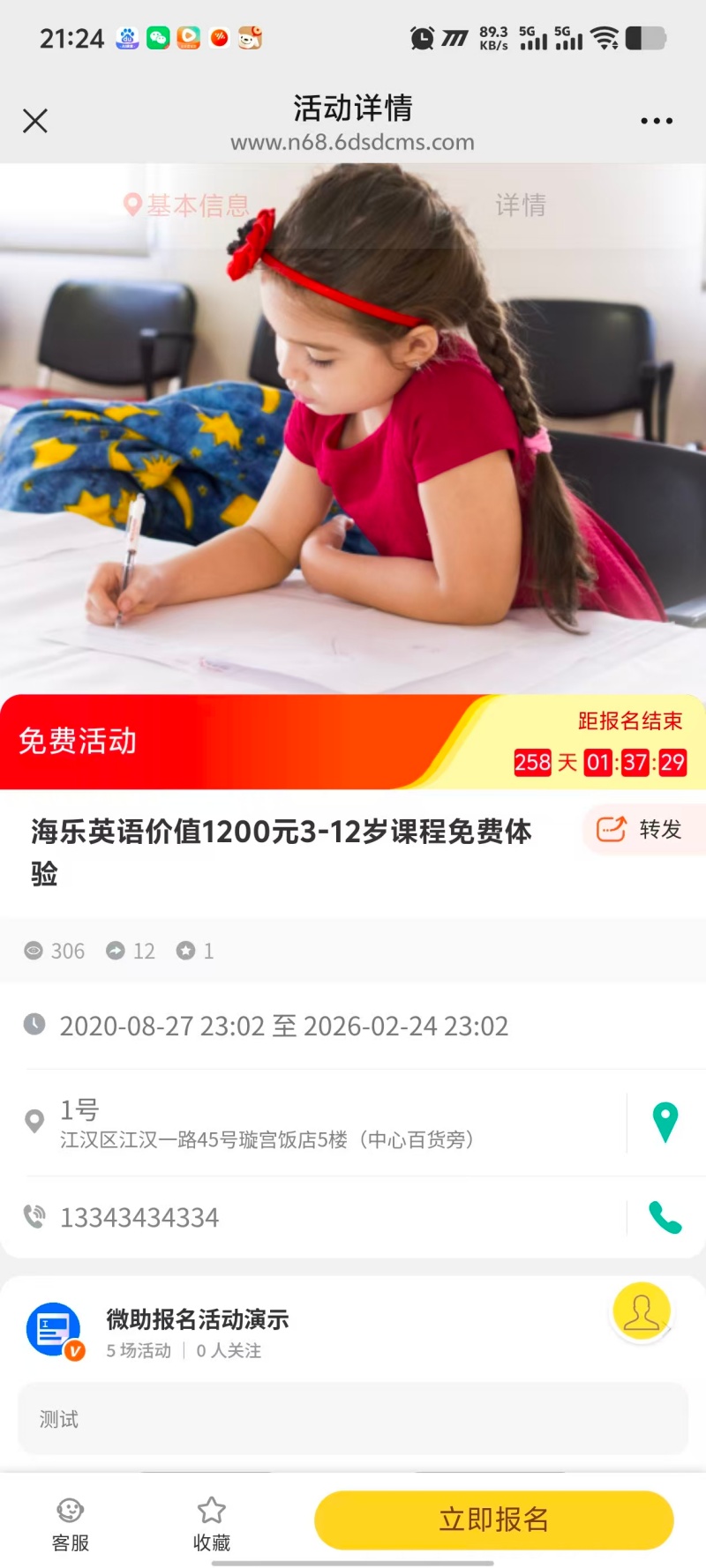Contact 客服 customer service
706x1568 pixels.
click(71, 1524)
